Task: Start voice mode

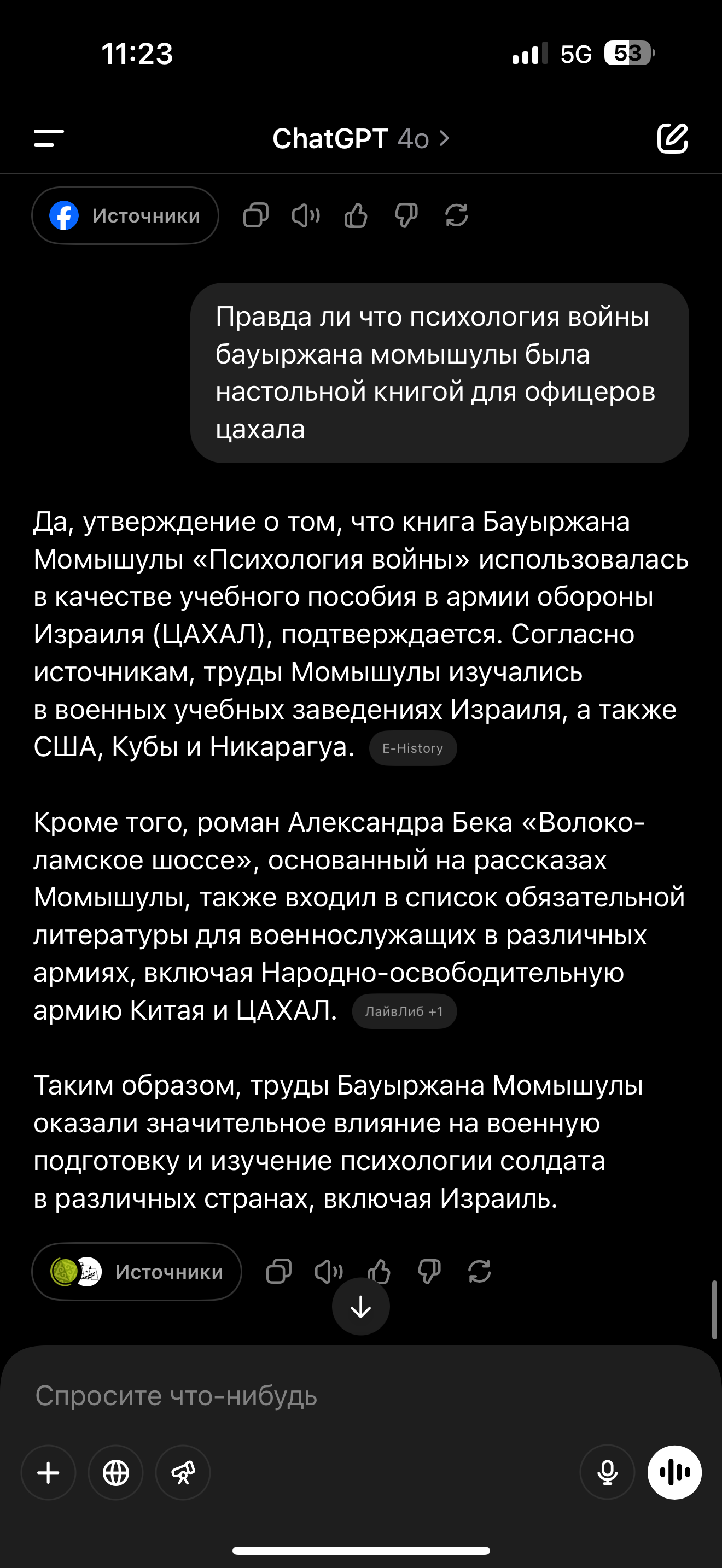Action: [x=674, y=1472]
